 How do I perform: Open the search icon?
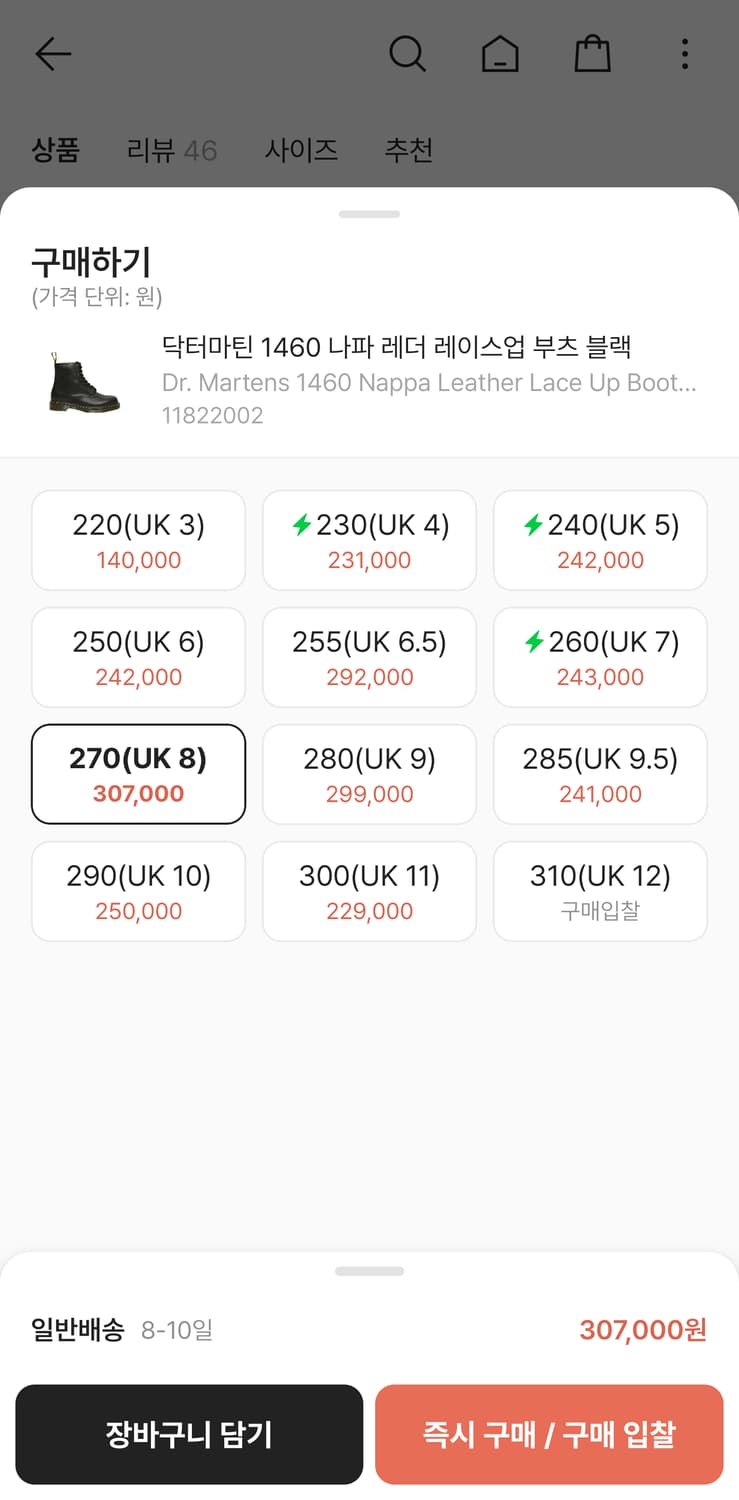tap(407, 54)
